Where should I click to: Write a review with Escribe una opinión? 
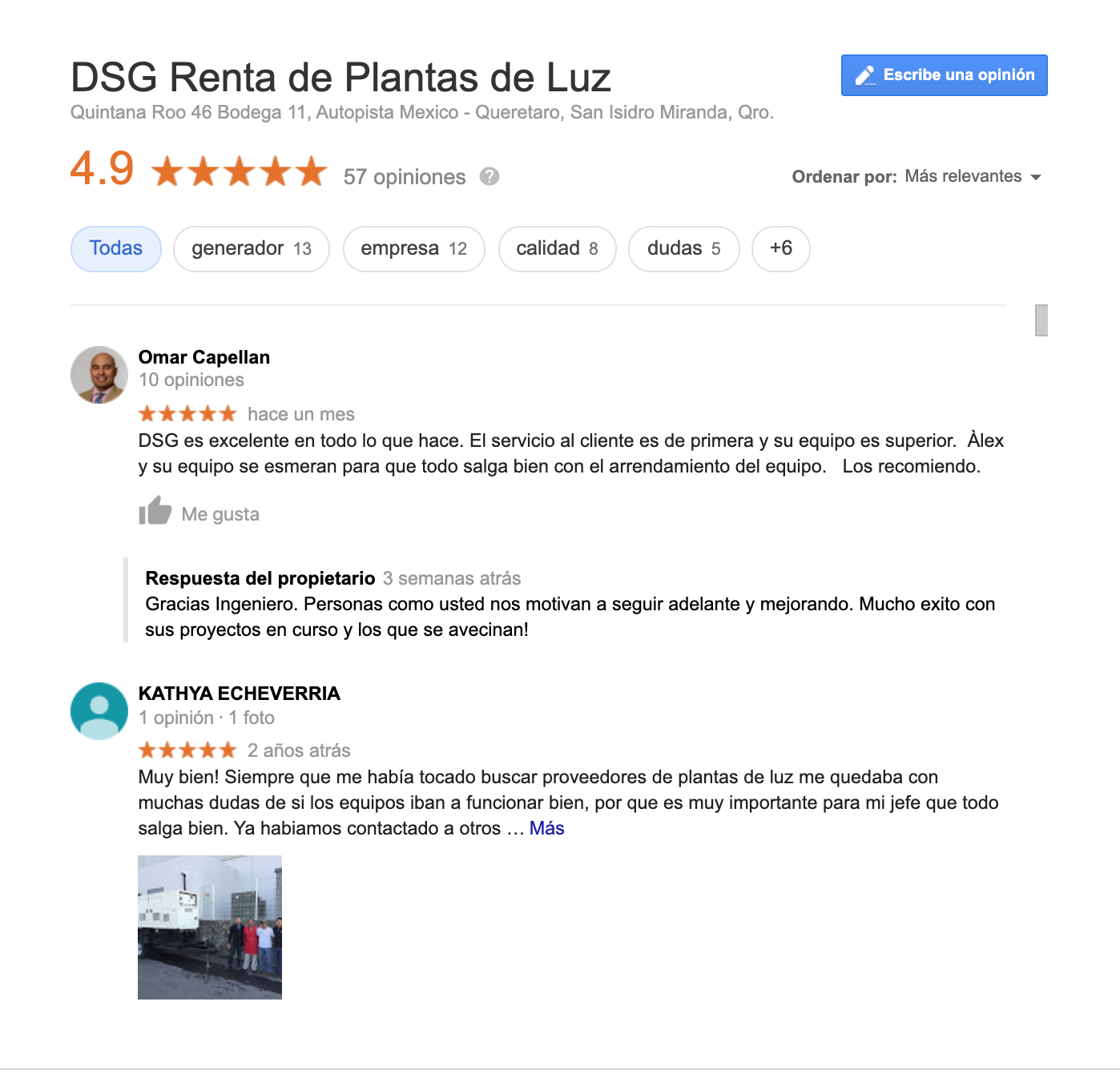tap(944, 75)
